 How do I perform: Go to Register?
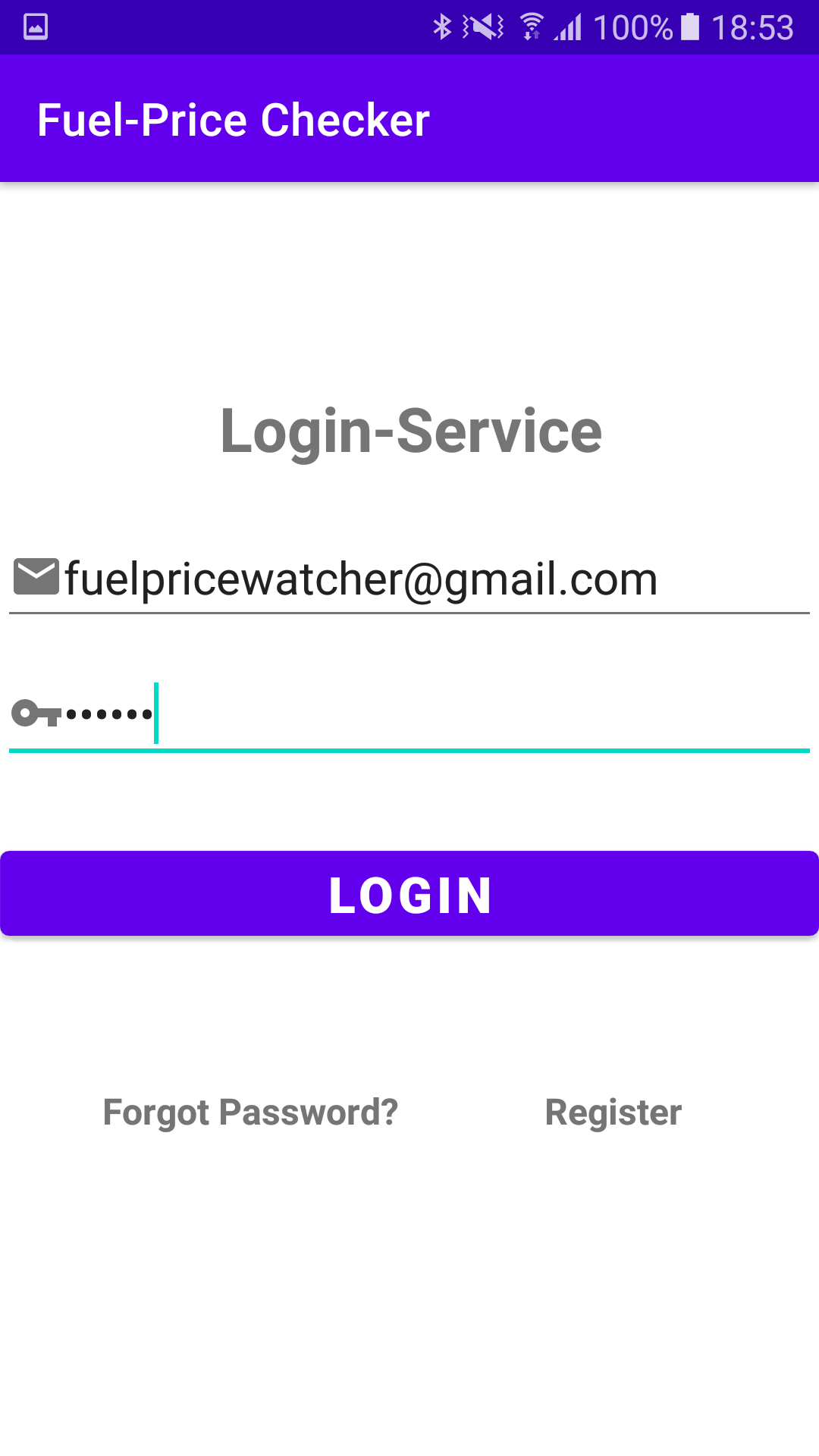click(x=613, y=1112)
